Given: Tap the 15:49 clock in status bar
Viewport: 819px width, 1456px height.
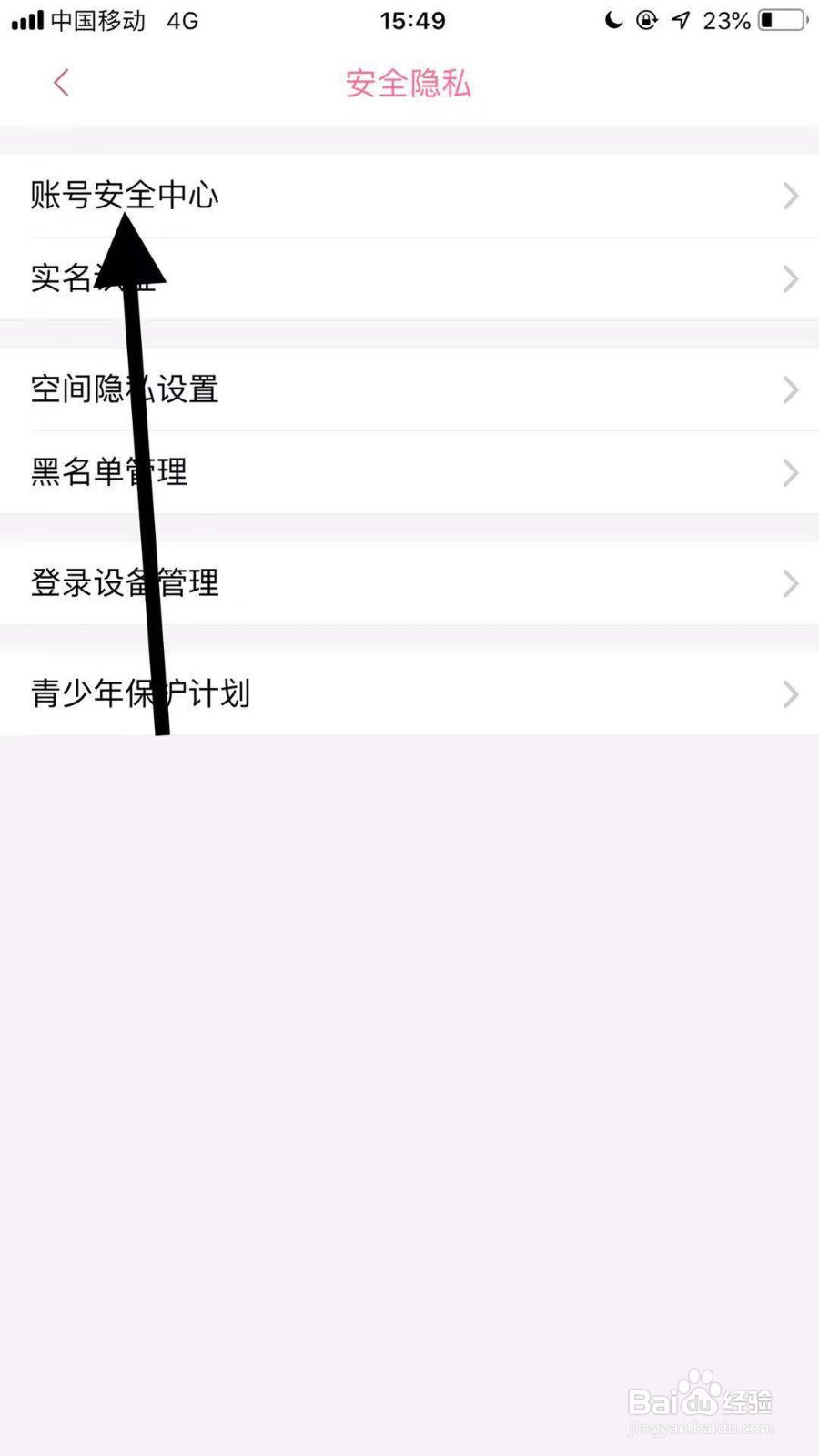Looking at the screenshot, I should pyautogui.click(x=413, y=20).
